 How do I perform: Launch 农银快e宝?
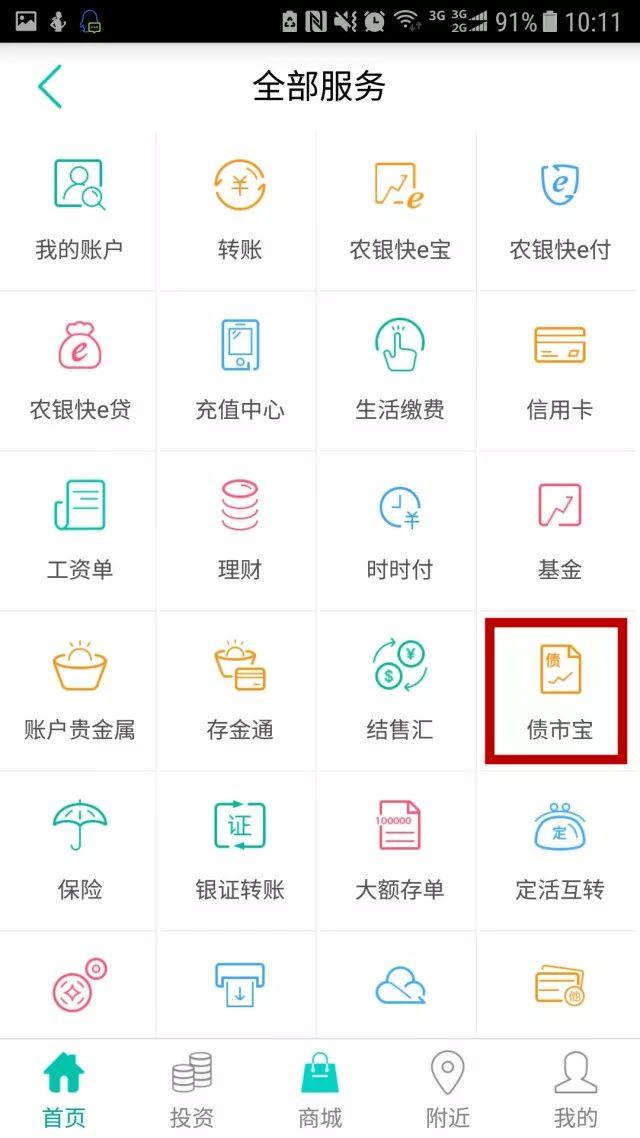tap(399, 211)
